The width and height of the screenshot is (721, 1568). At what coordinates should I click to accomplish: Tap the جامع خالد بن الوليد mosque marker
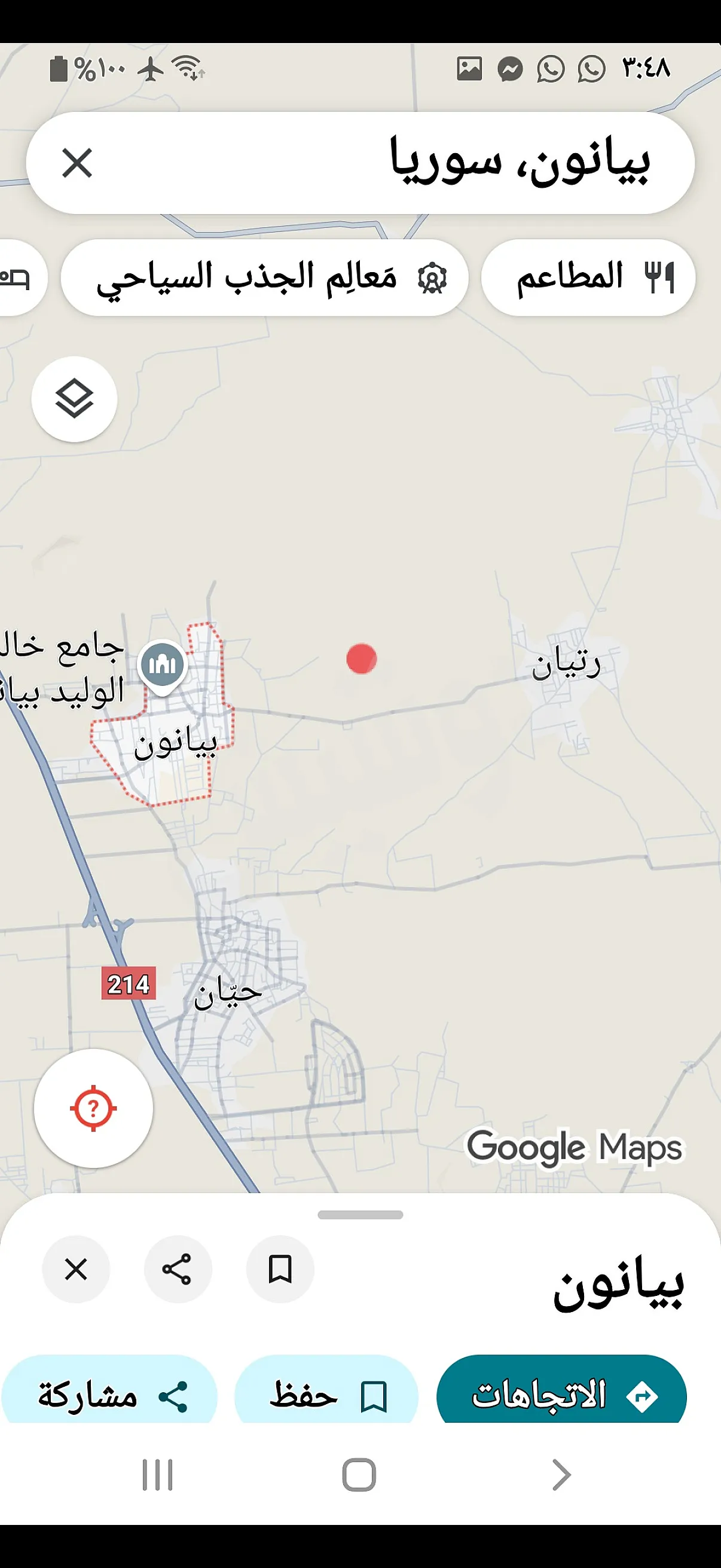tap(163, 665)
